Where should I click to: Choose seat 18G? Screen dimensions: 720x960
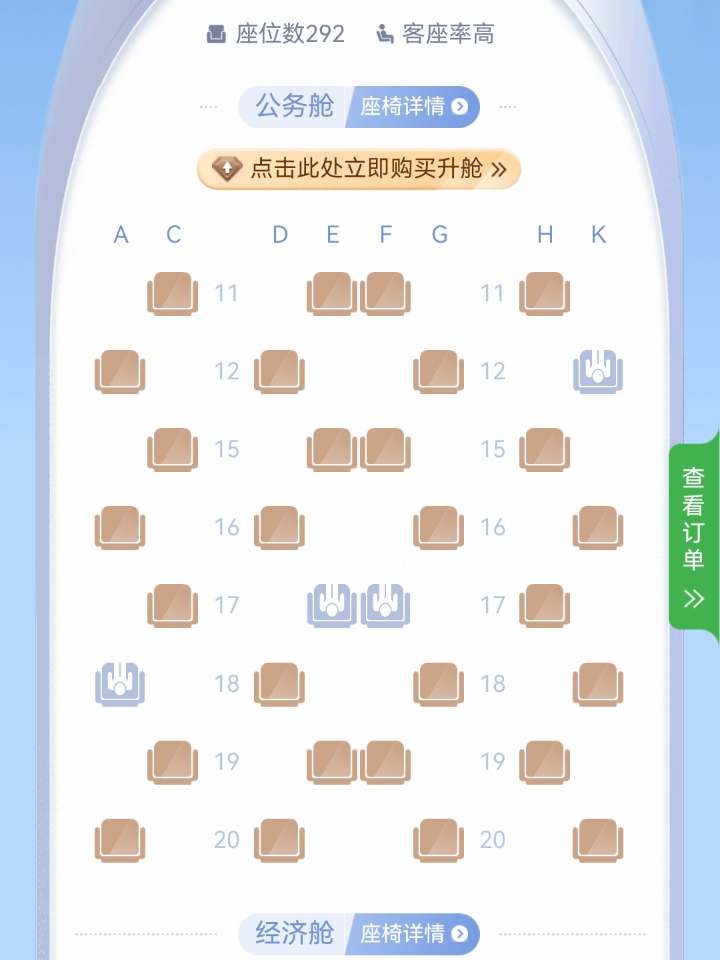coord(439,684)
